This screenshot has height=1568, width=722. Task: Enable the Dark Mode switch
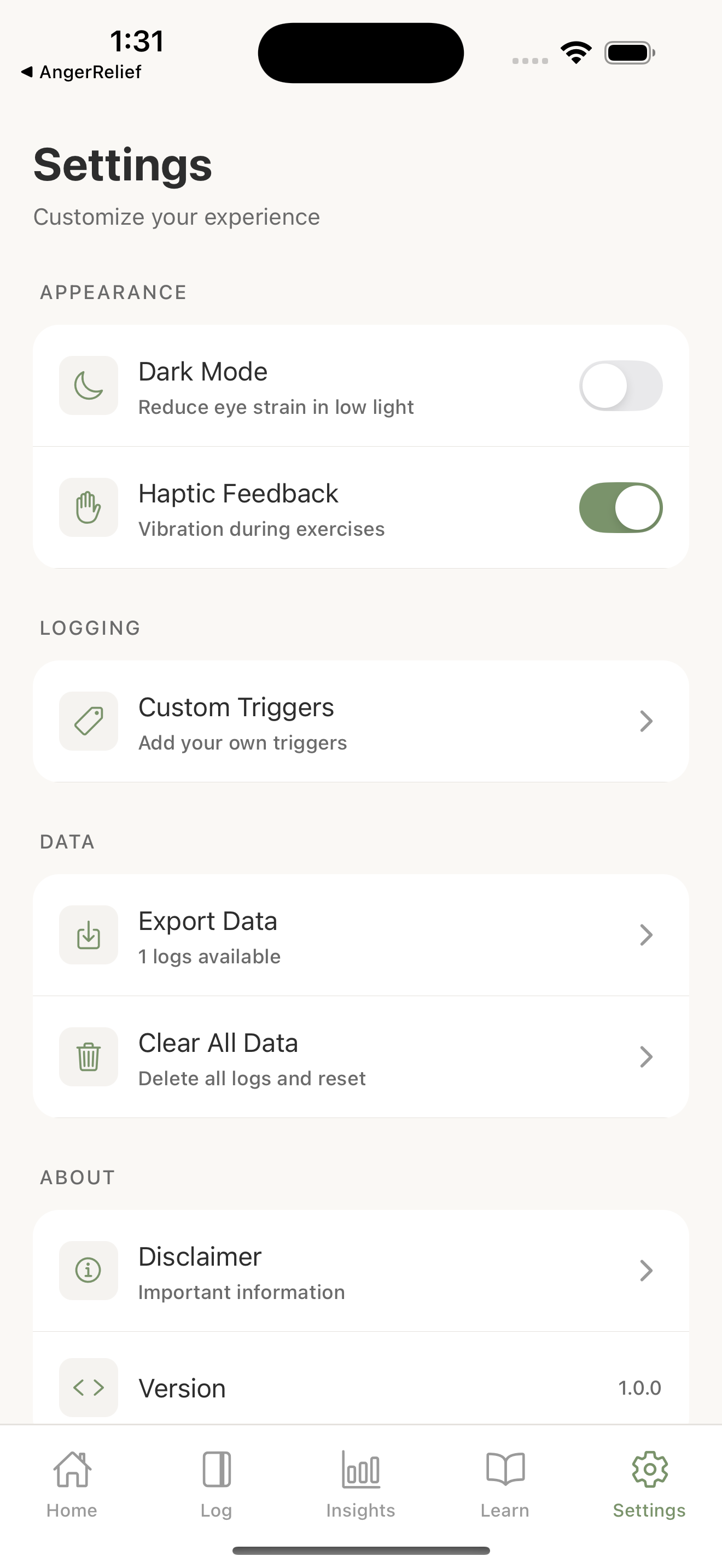click(620, 386)
